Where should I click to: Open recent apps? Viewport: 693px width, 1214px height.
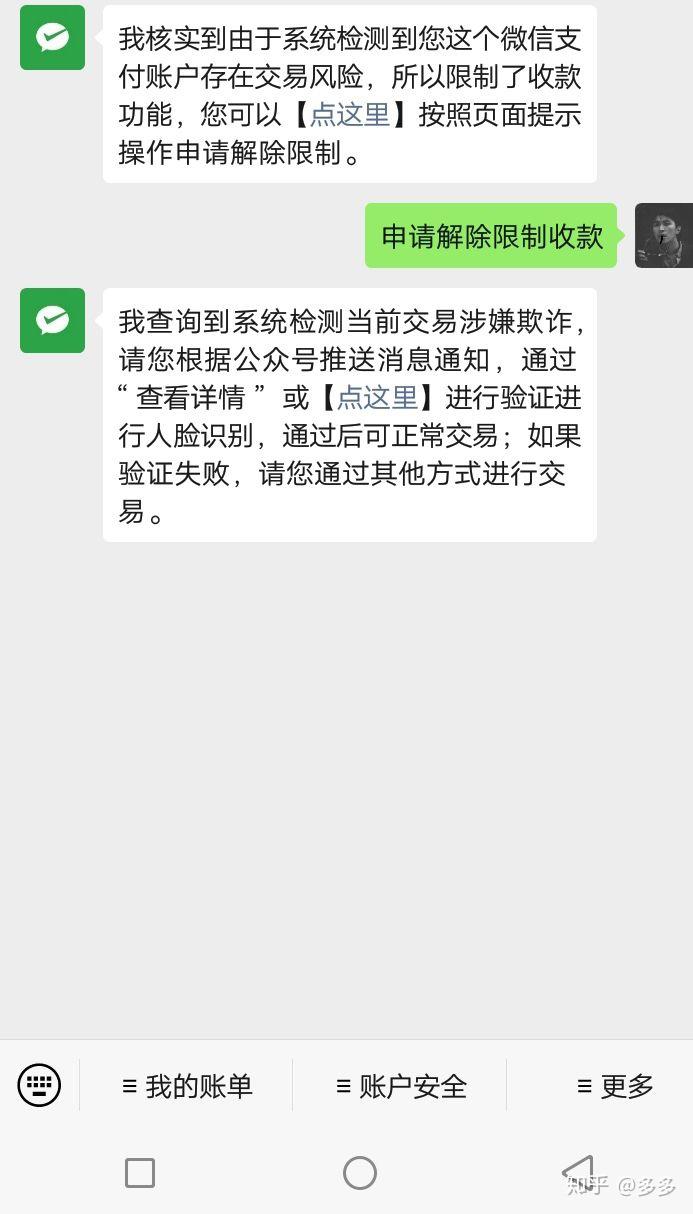140,1173
